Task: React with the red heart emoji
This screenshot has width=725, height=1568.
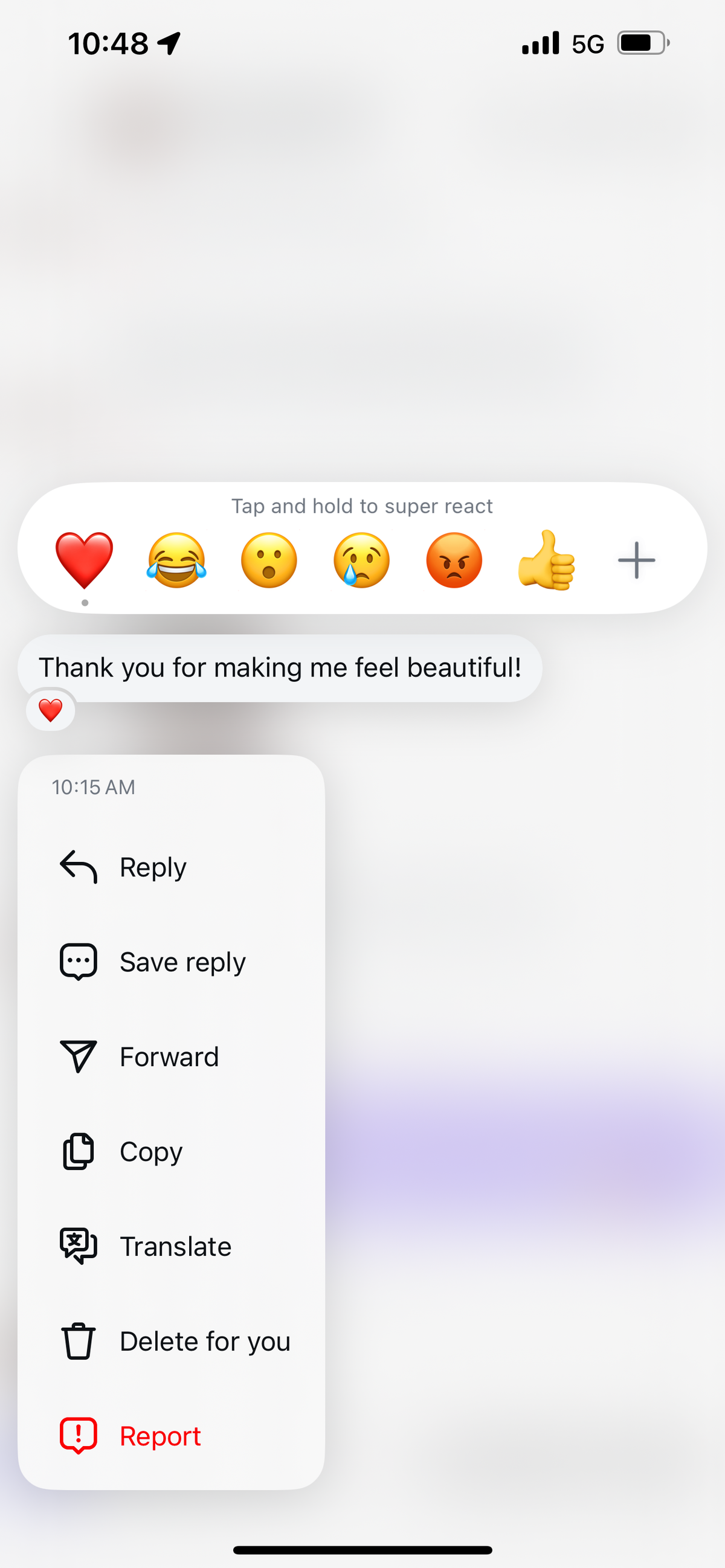Action: click(84, 559)
